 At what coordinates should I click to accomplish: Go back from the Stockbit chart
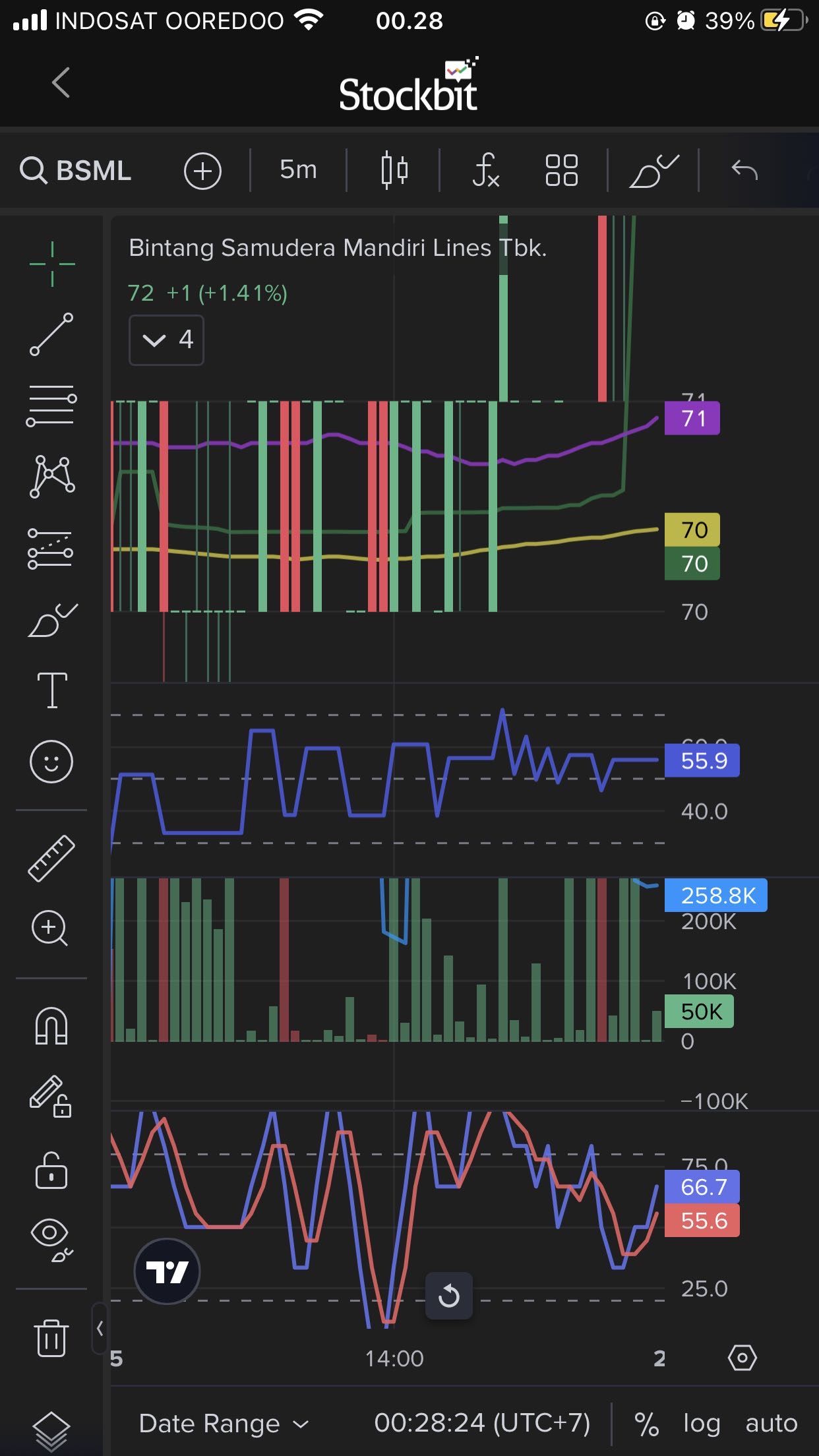pyautogui.click(x=61, y=83)
